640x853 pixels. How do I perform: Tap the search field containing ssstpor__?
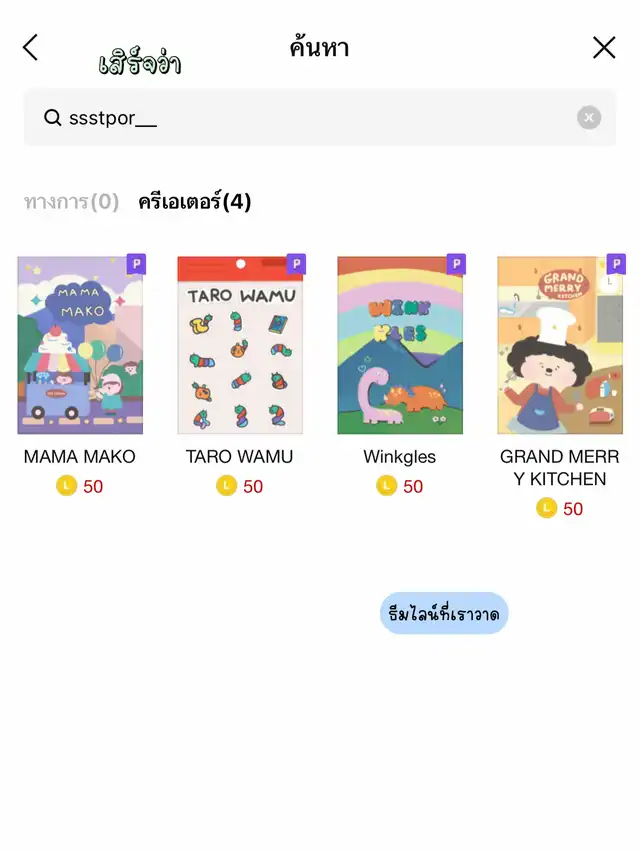pos(300,118)
